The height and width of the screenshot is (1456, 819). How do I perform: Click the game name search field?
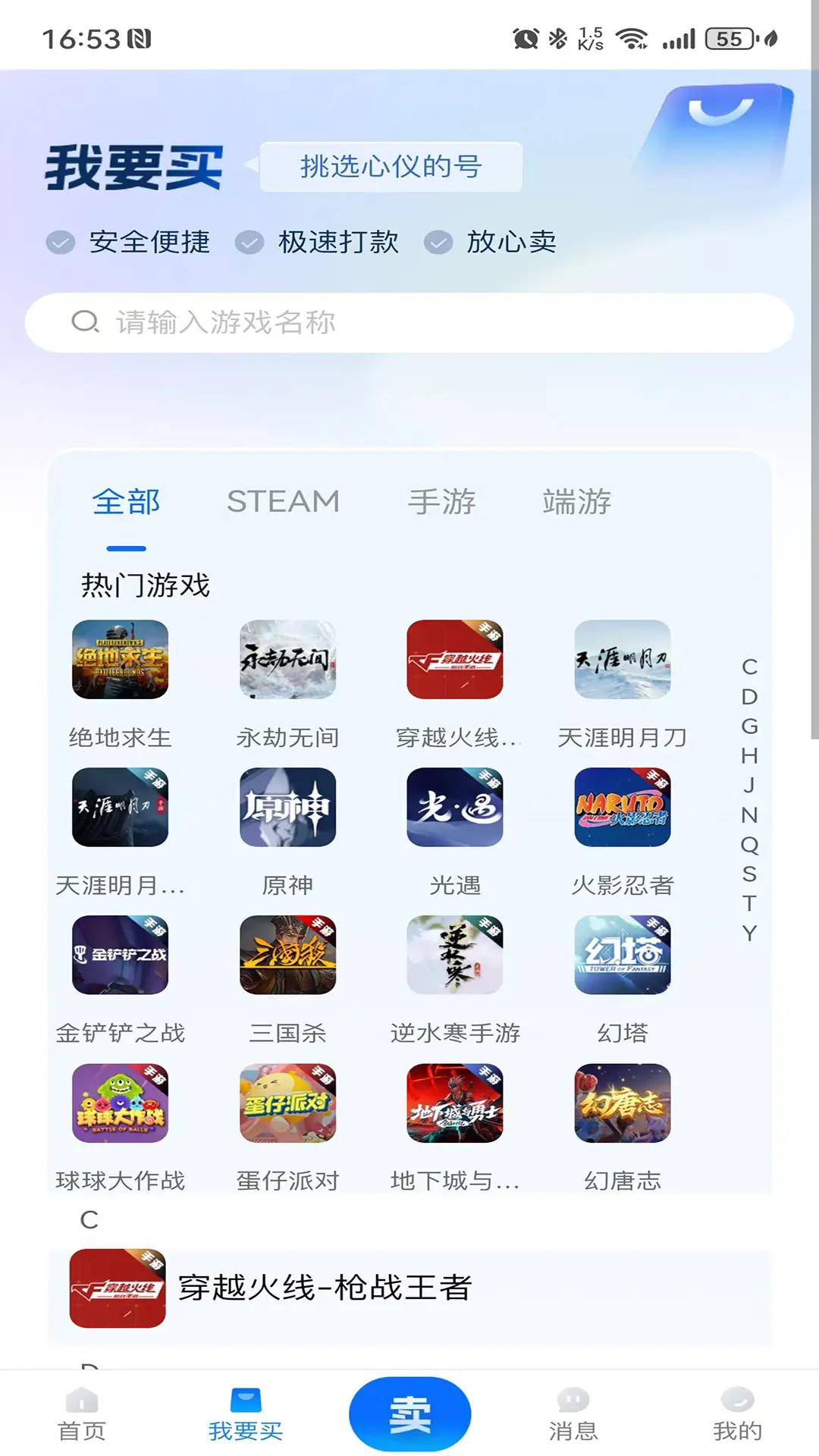coord(409,322)
